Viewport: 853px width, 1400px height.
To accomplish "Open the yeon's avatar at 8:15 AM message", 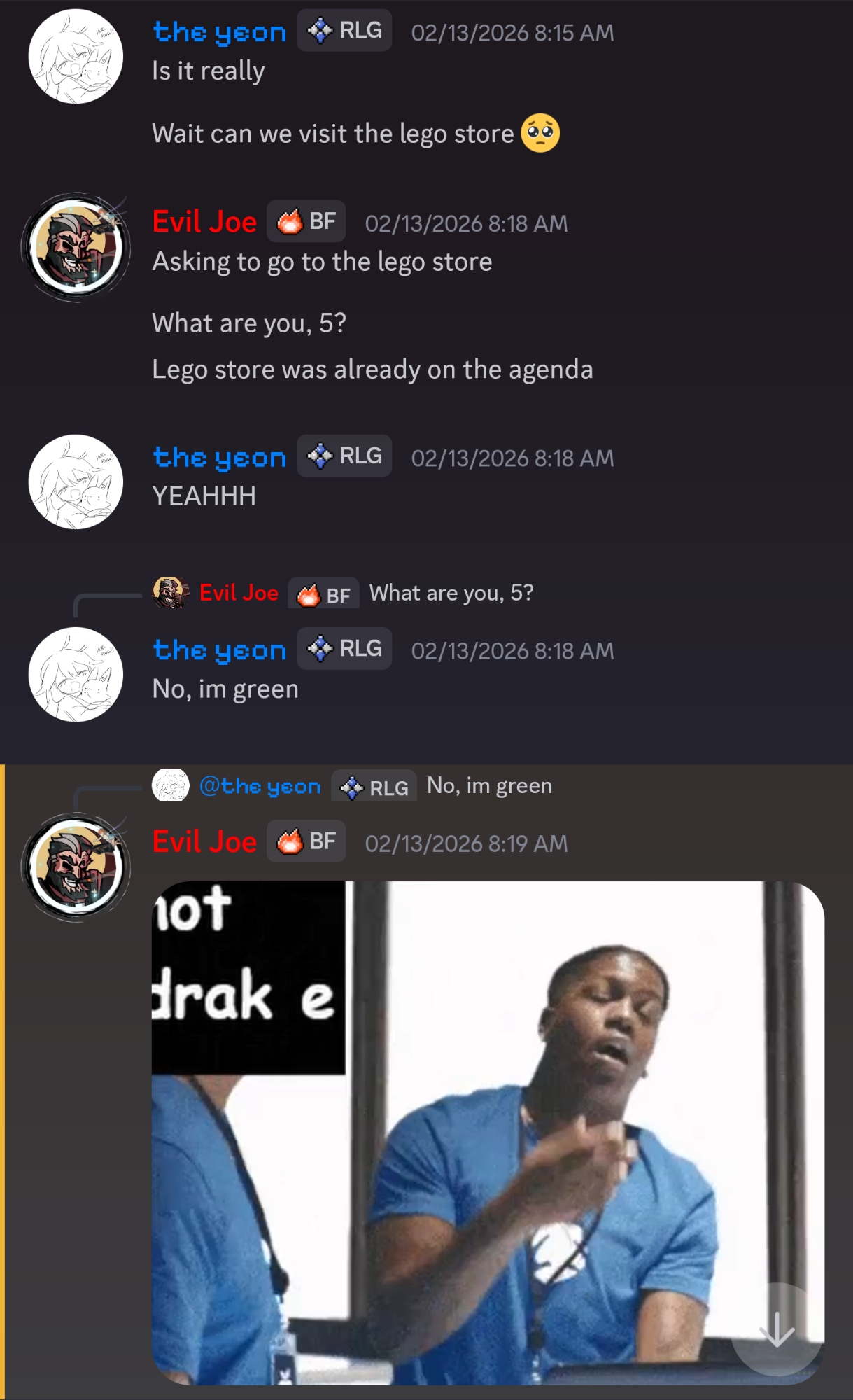I will click(x=76, y=57).
